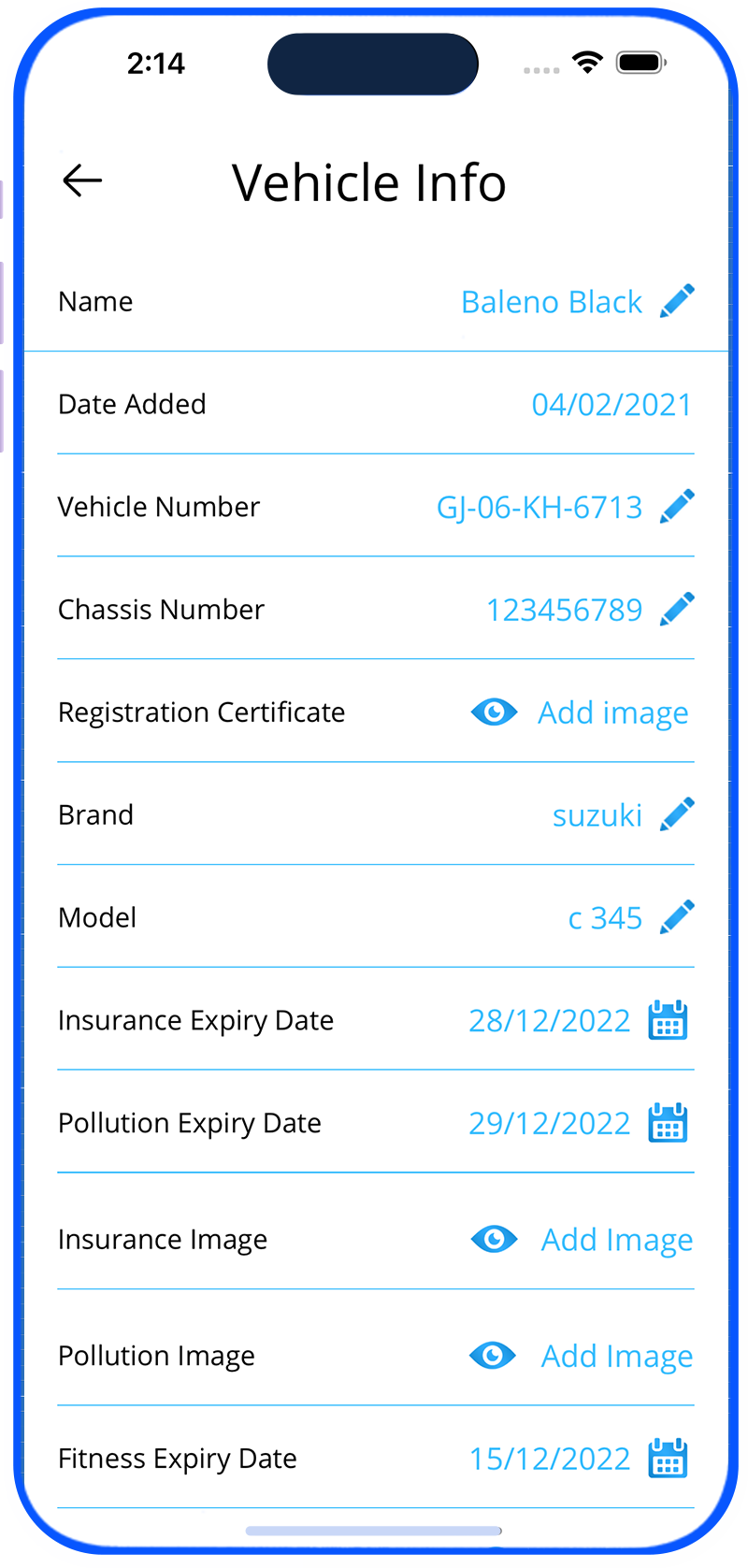Viewport: 748px width, 1568px height.
Task: View the Registration Certificate image
Action: (495, 712)
